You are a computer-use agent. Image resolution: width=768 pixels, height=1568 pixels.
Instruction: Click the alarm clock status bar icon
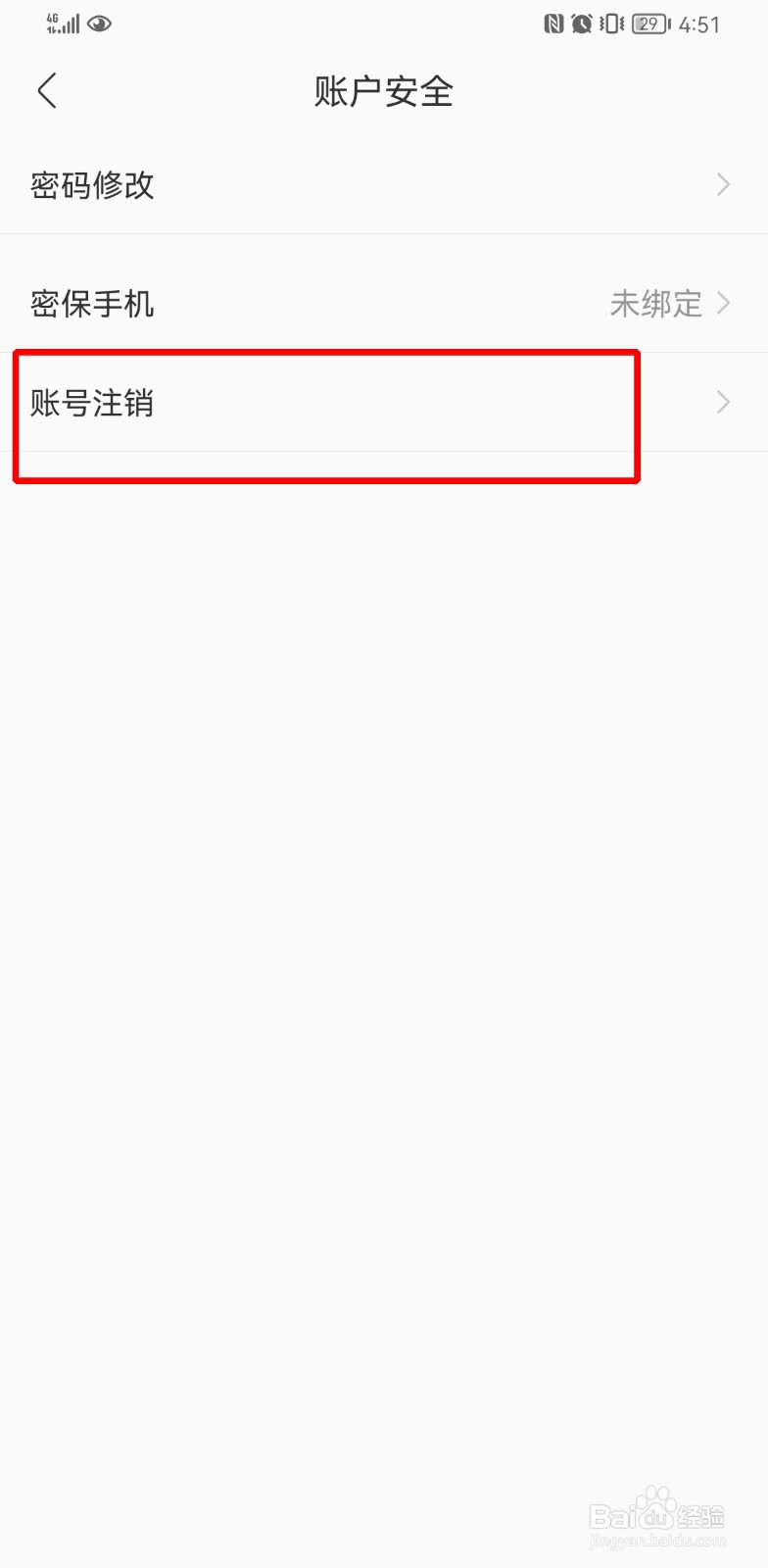(581, 24)
